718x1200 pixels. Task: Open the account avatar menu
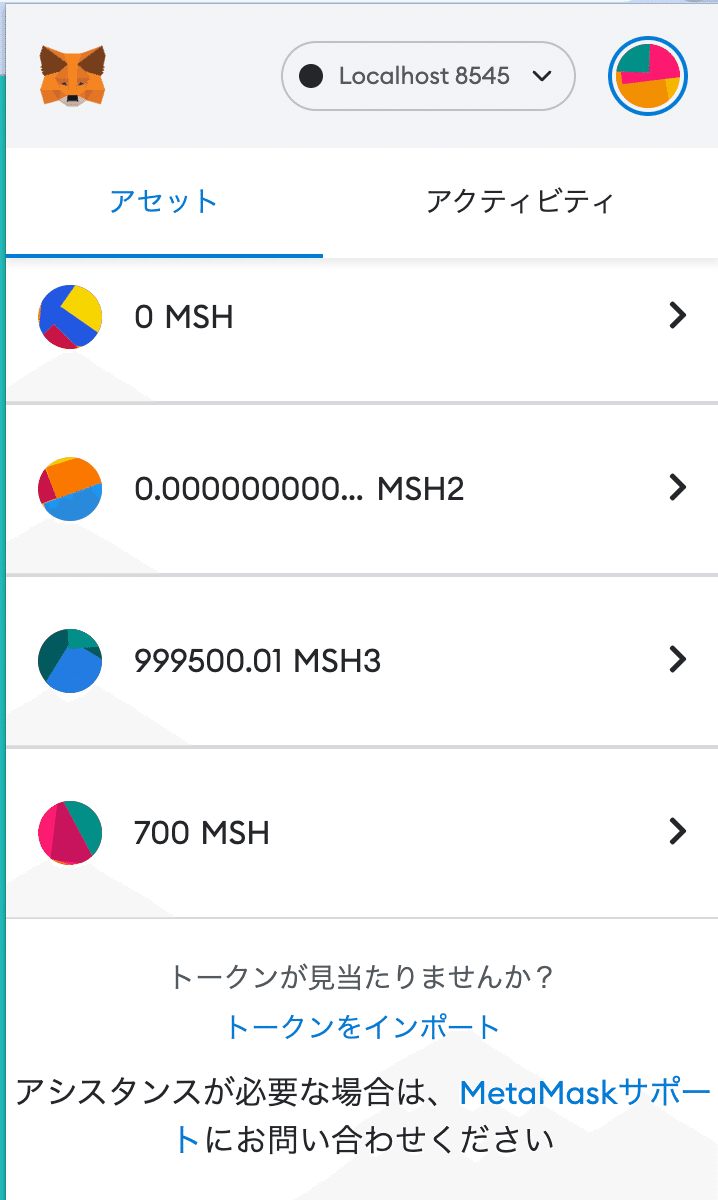coord(648,76)
